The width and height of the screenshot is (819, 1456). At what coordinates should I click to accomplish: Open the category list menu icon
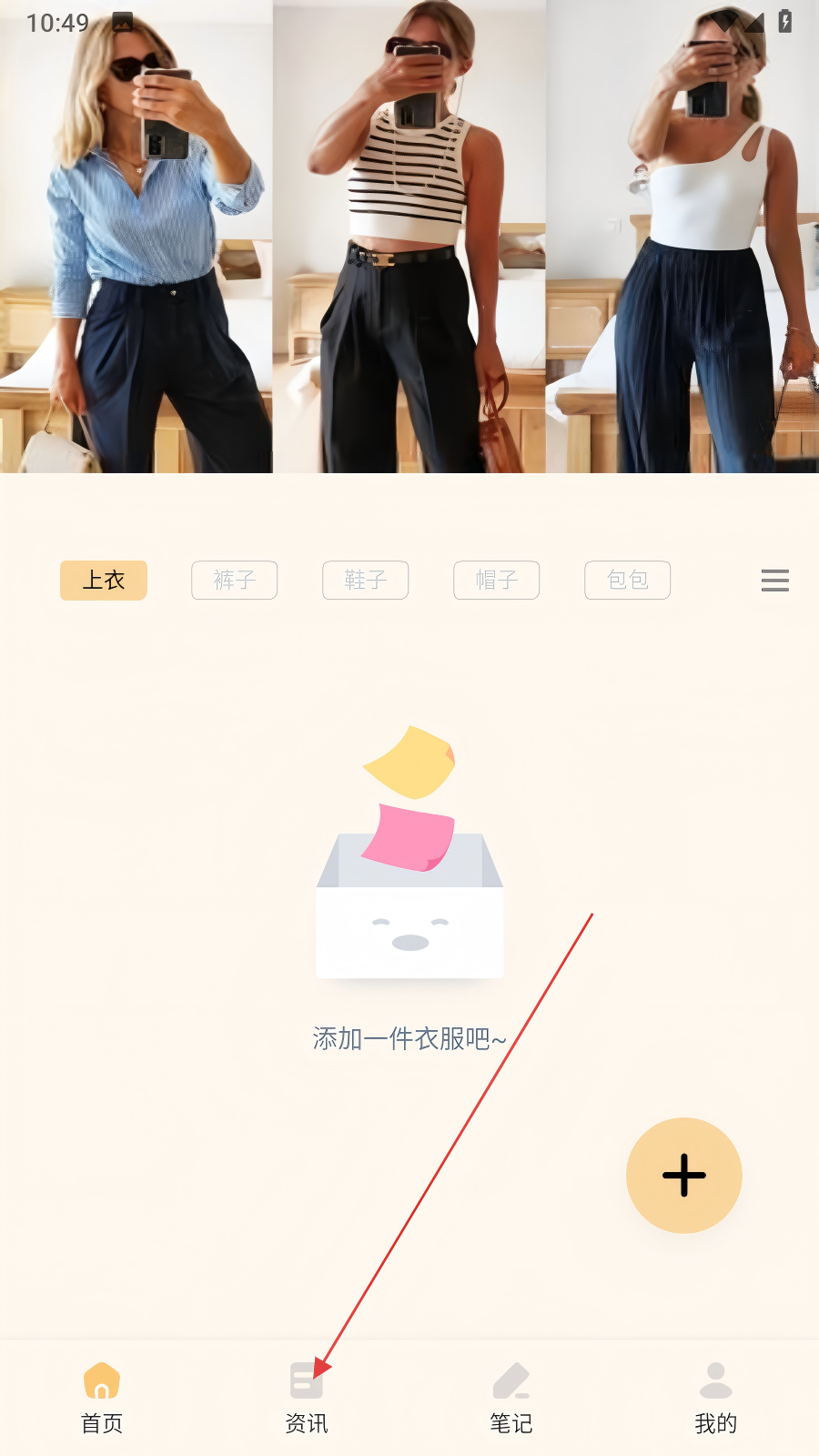coord(775,581)
